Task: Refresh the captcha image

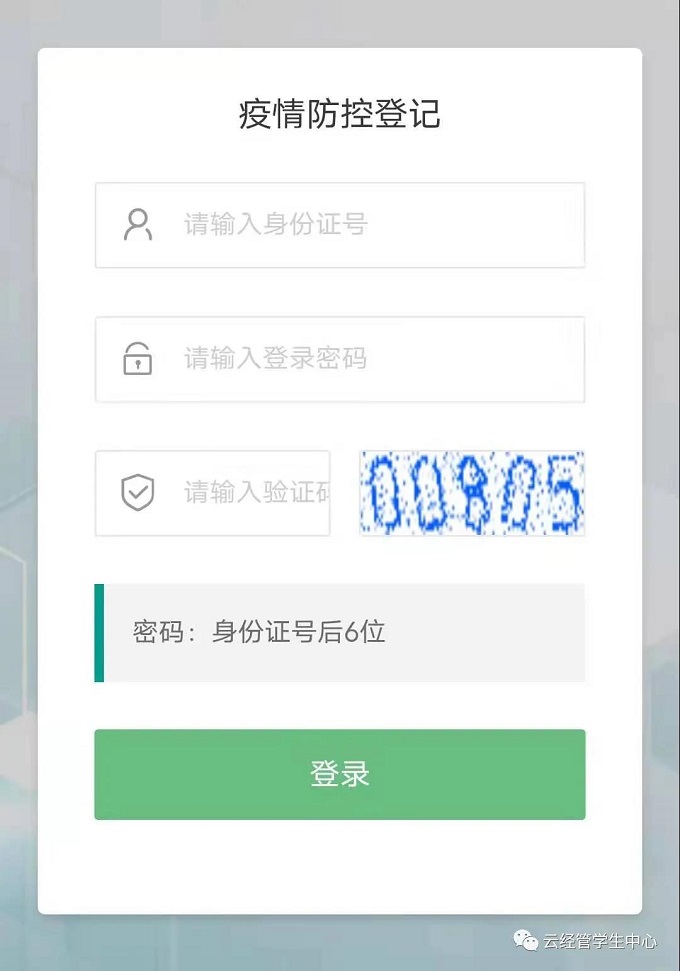Action: click(472, 493)
